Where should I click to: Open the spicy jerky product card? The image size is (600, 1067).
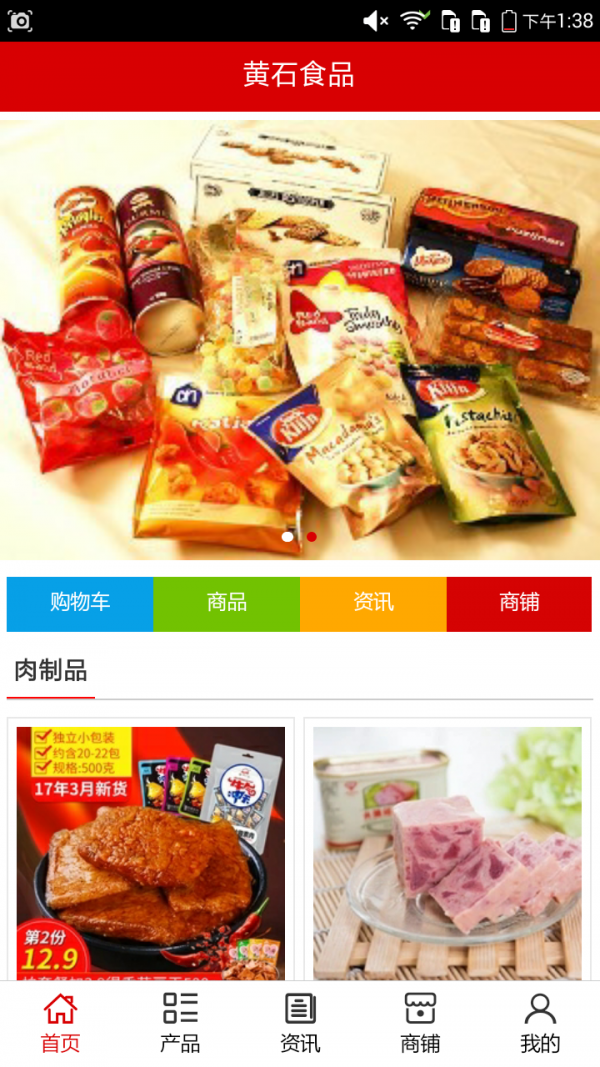pyautogui.click(x=151, y=850)
